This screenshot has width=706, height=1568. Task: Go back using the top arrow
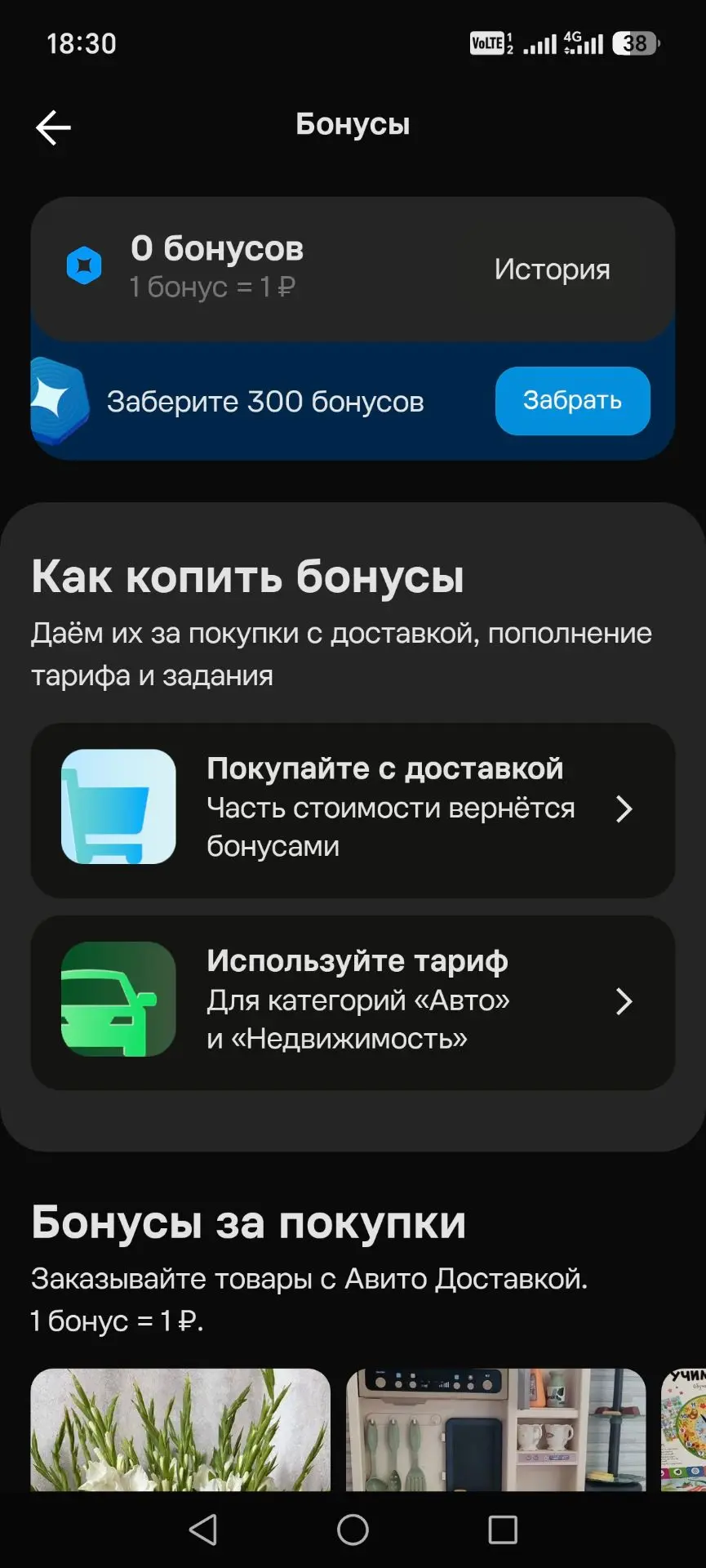54,127
